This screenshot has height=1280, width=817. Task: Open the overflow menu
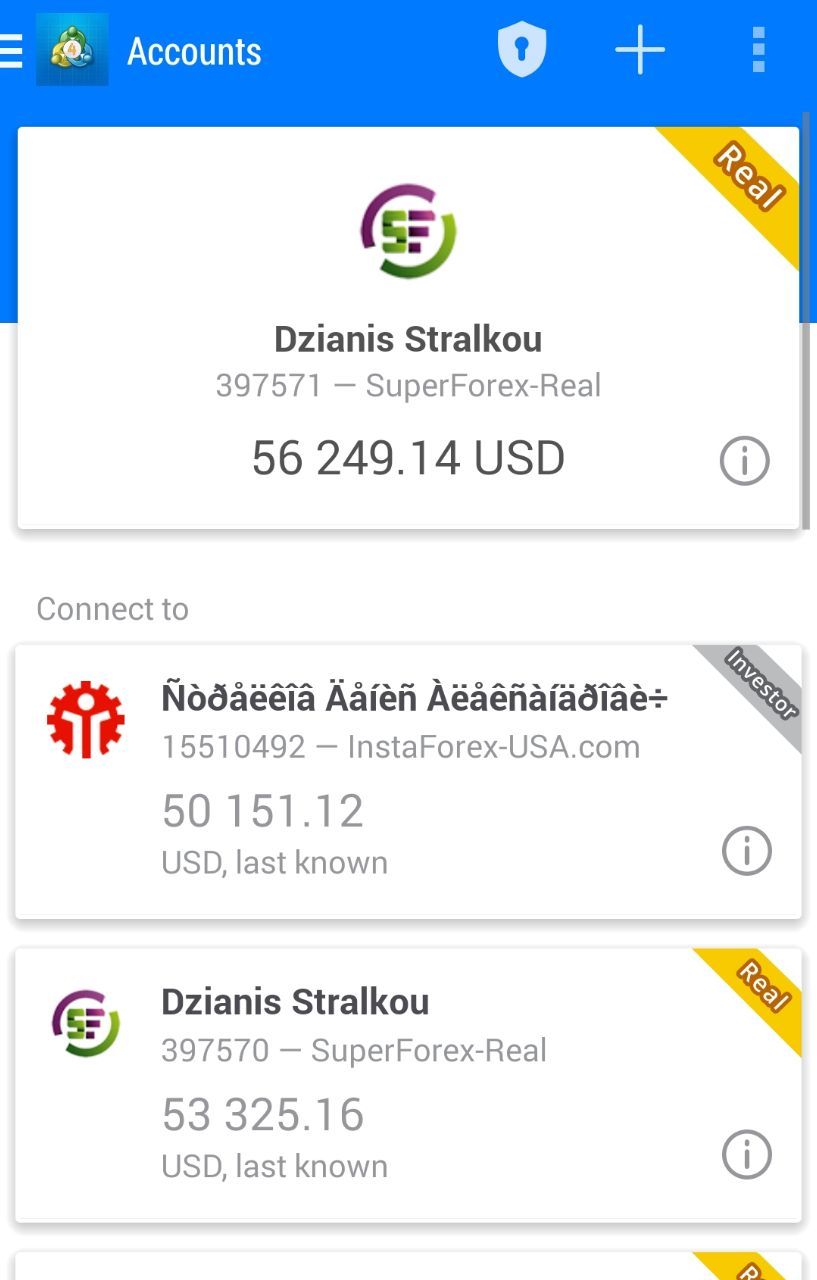pyautogui.click(x=758, y=50)
